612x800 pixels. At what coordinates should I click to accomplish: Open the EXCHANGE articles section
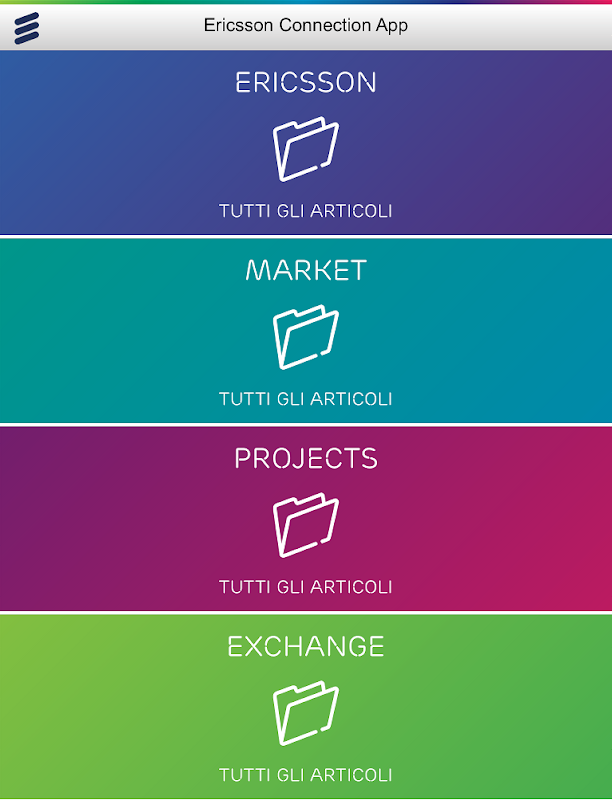pos(306,706)
